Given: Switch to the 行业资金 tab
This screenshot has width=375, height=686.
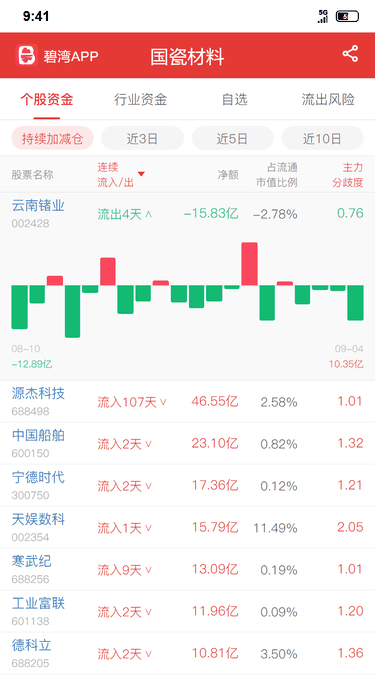Looking at the screenshot, I should (140, 100).
